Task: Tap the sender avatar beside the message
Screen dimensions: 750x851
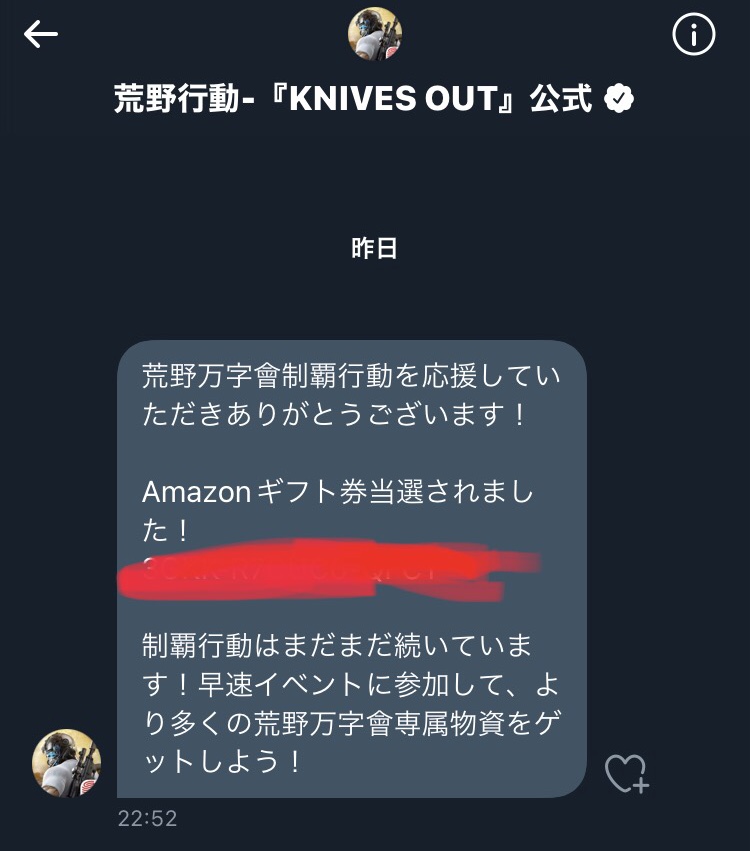Action: click(68, 763)
